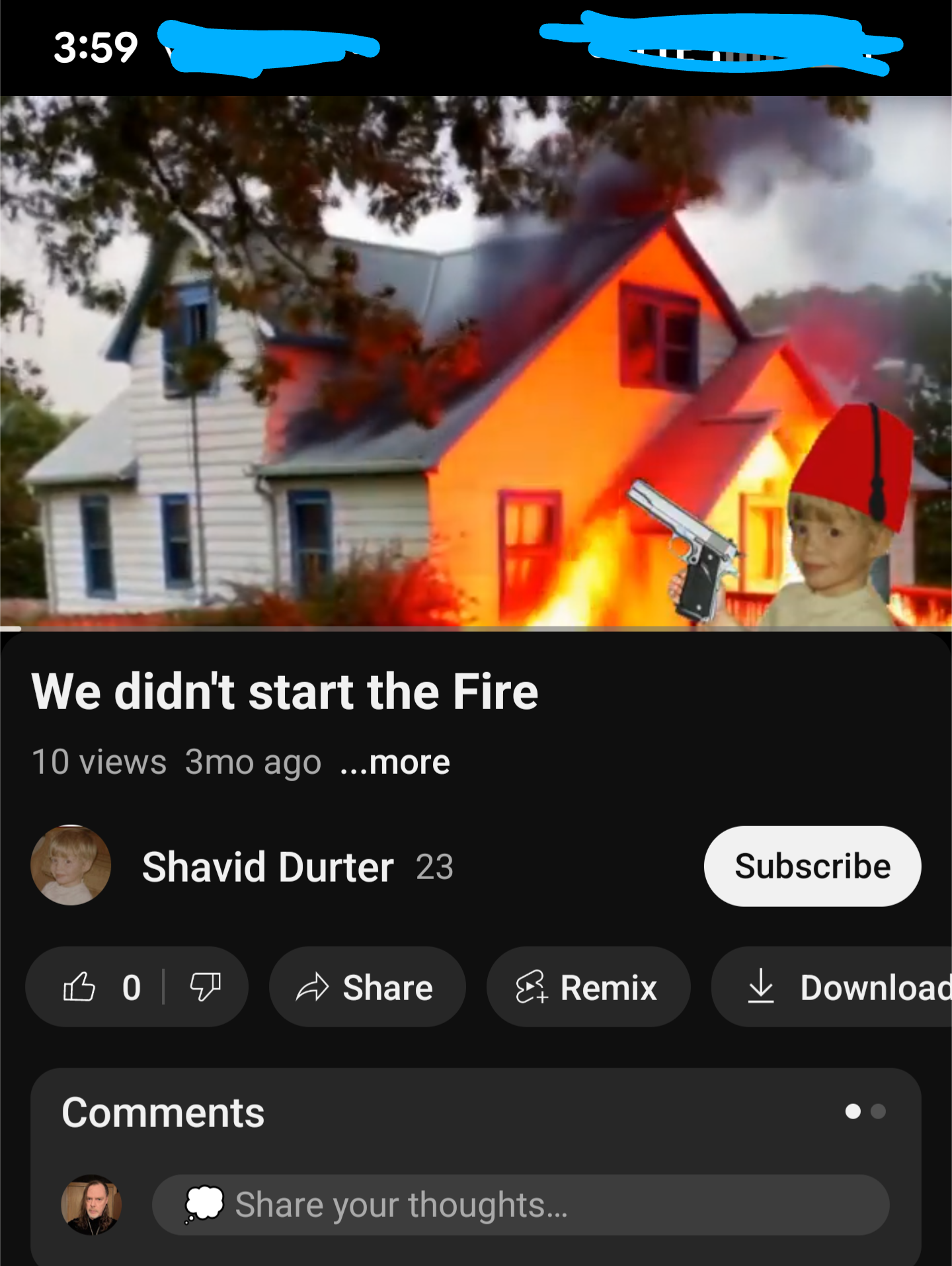Screen dimensions: 952x1266
Task: Open the Comments section
Action: (x=163, y=1113)
